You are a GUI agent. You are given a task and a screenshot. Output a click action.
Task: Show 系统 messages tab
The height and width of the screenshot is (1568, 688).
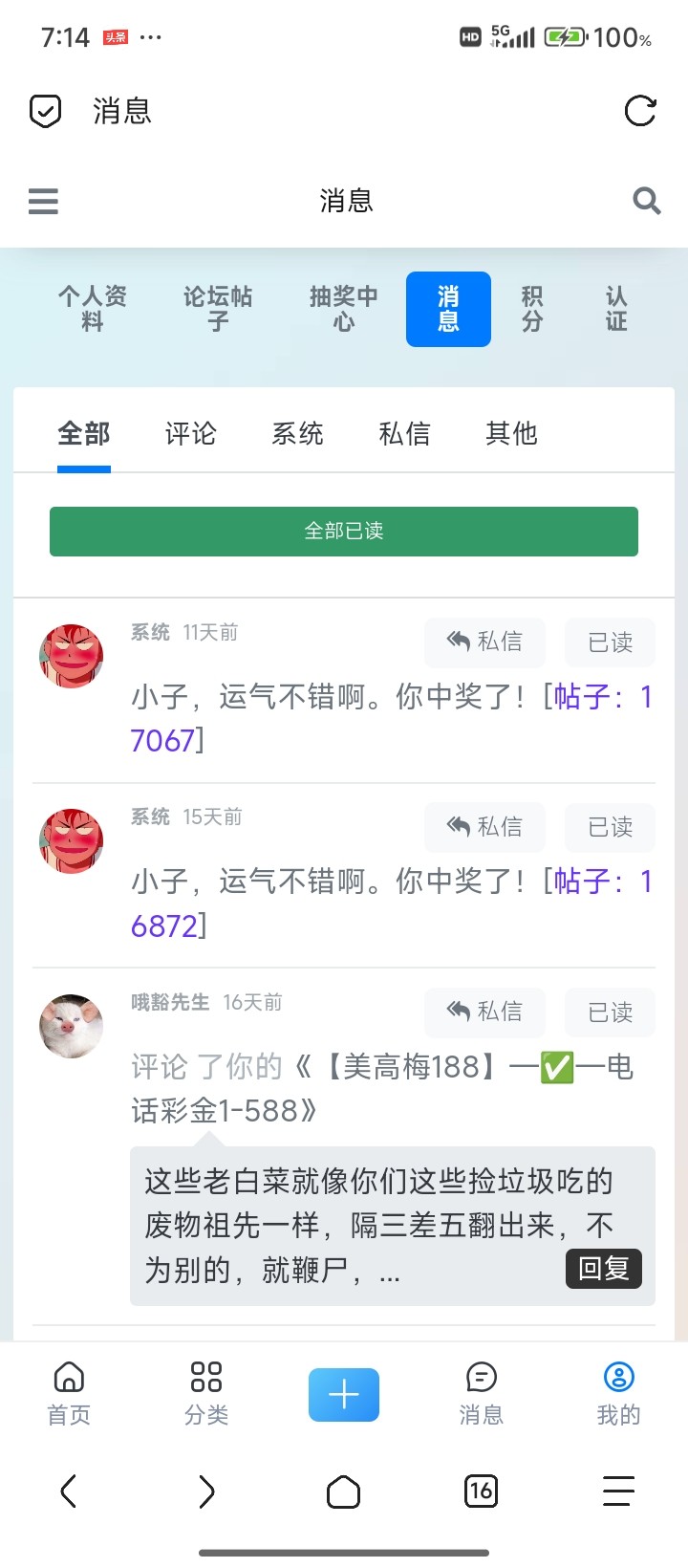click(x=297, y=434)
